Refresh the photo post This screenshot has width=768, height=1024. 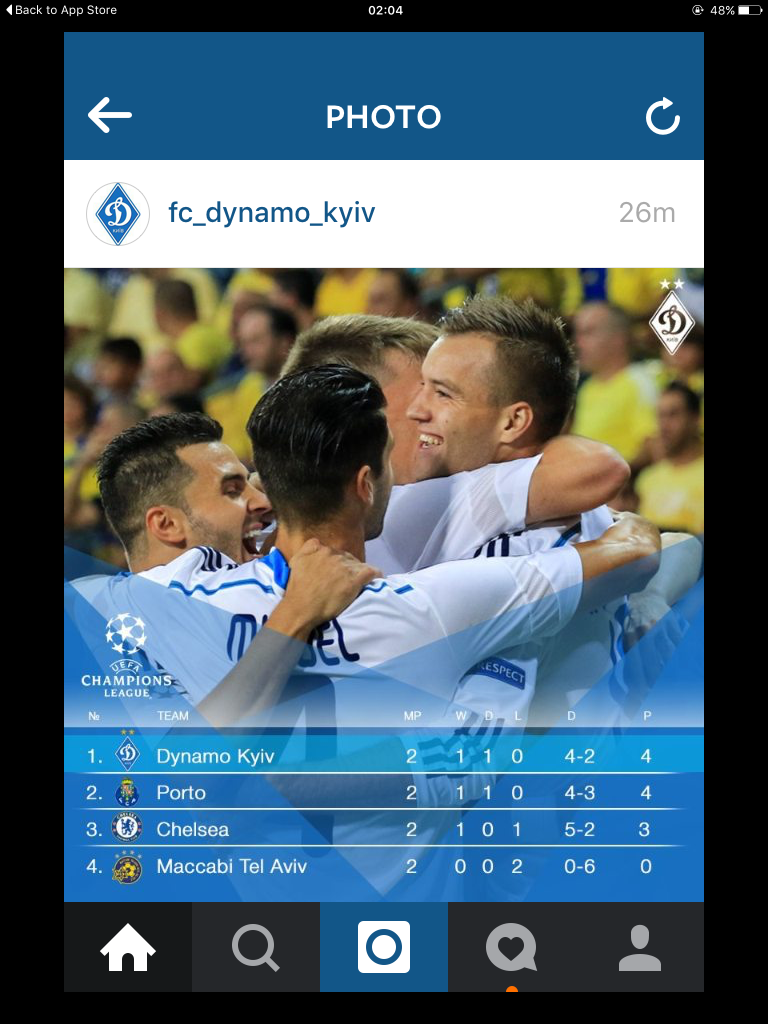(x=662, y=117)
